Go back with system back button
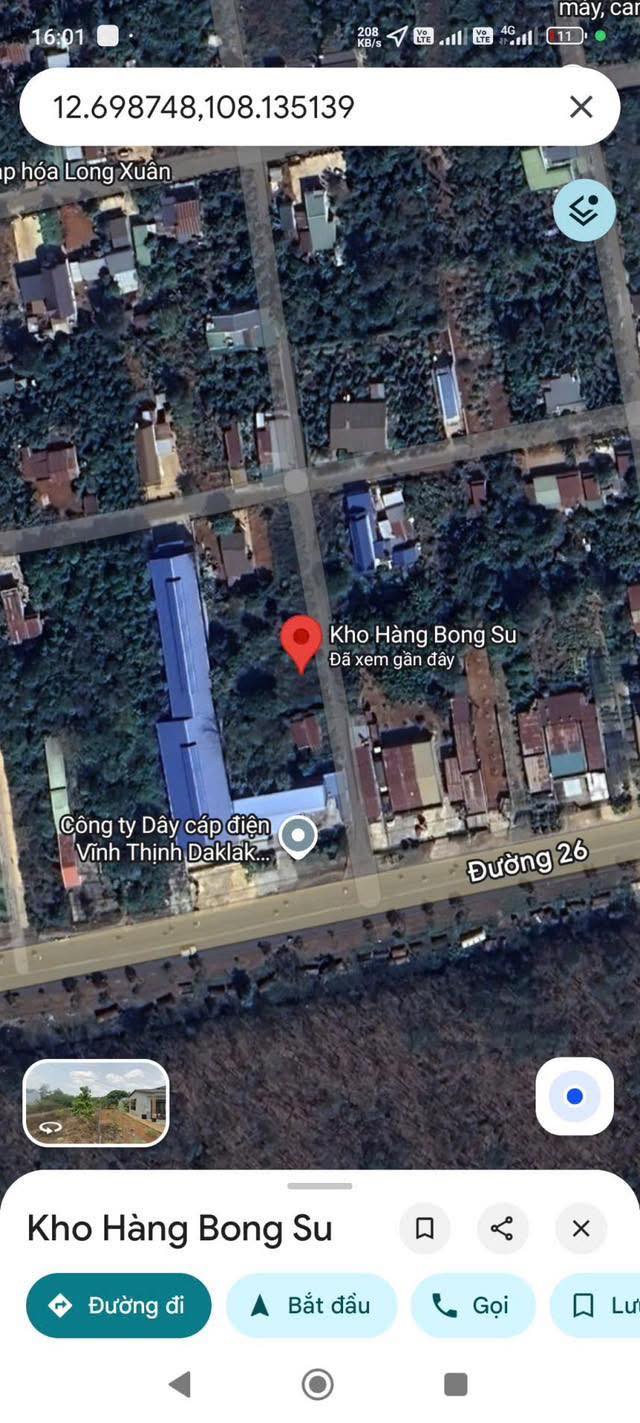 pos(180,1384)
